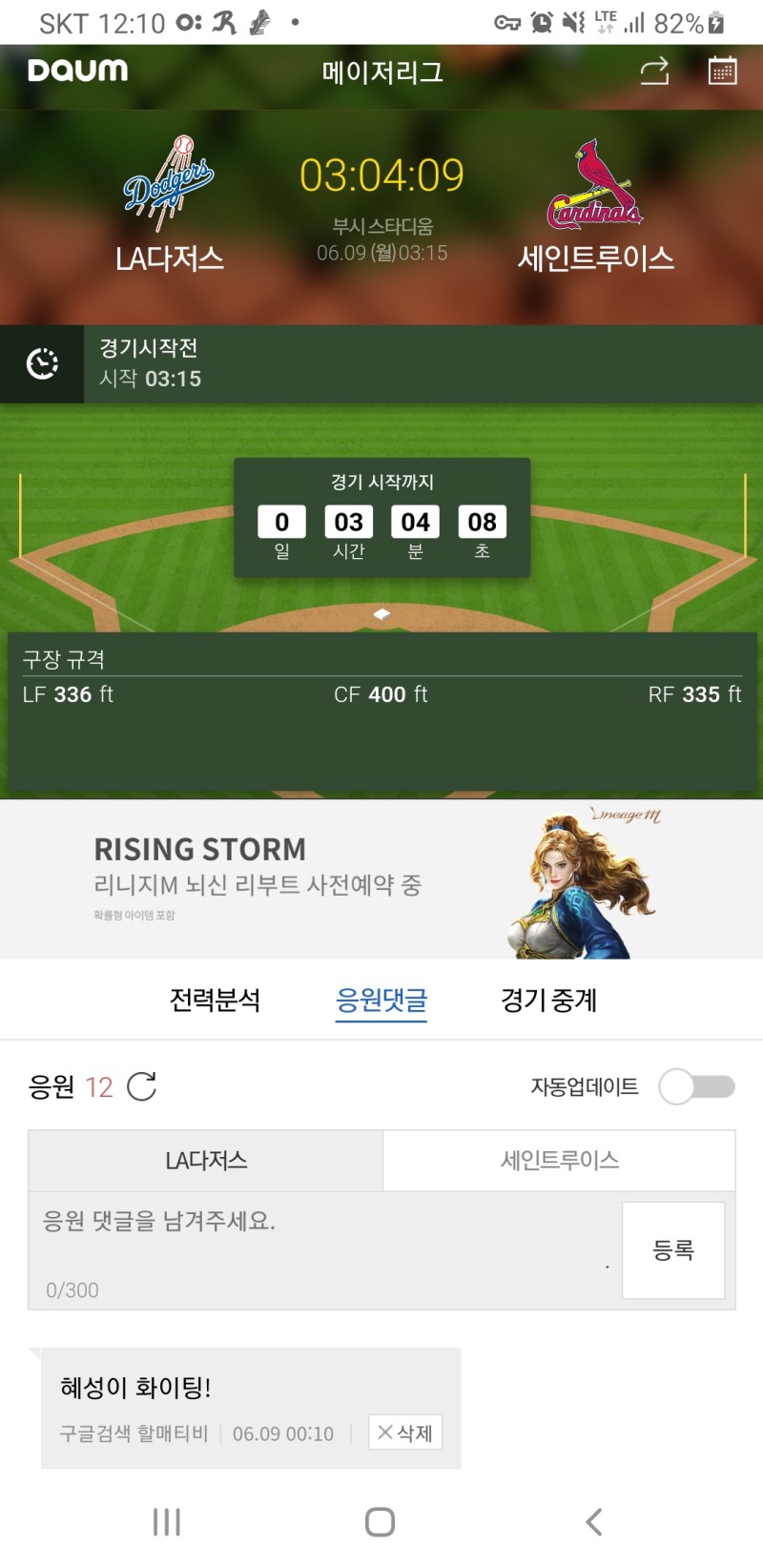Switch to the 전력분석 tab
763x1568 pixels.
pyautogui.click(x=215, y=1000)
